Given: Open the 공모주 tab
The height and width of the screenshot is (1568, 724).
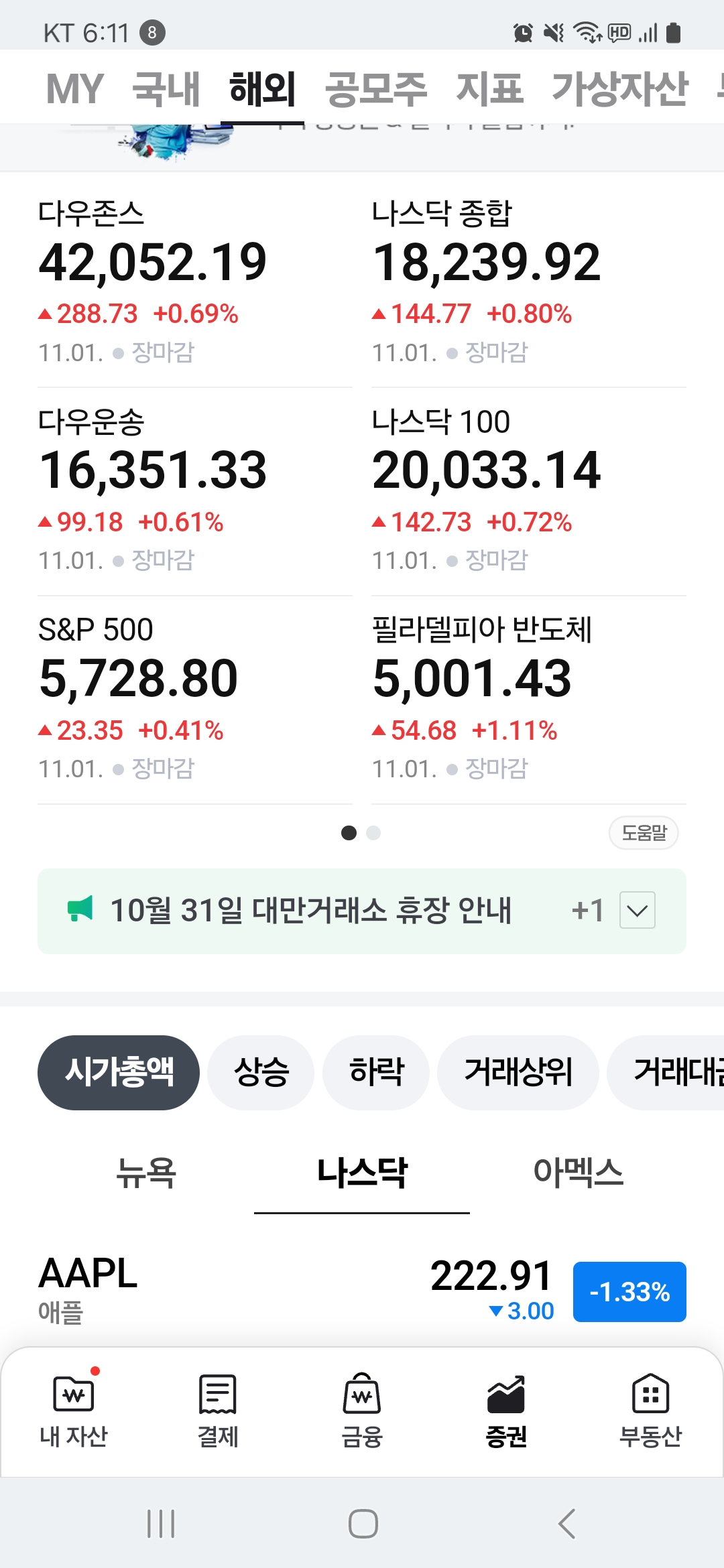Looking at the screenshot, I should coord(376,88).
